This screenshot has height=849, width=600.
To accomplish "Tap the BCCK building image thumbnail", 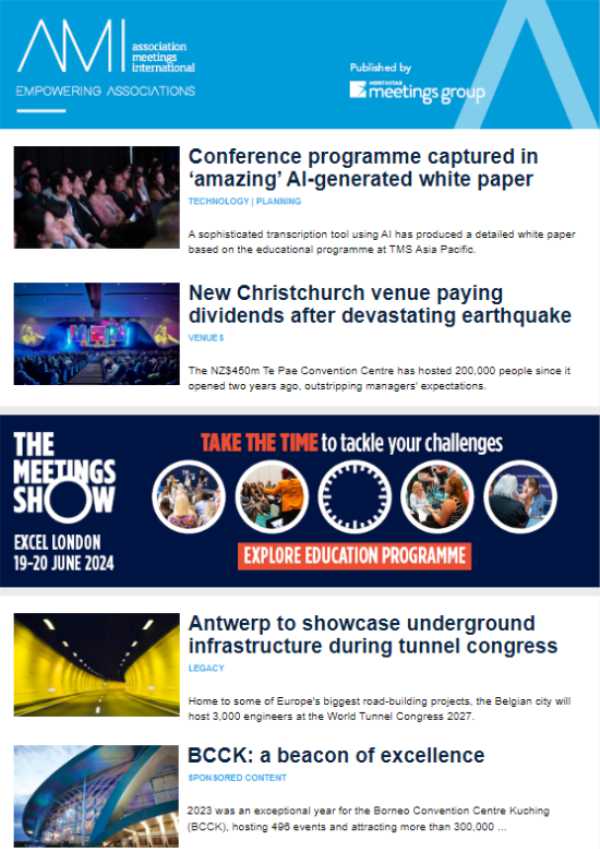I will coord(96,796).
